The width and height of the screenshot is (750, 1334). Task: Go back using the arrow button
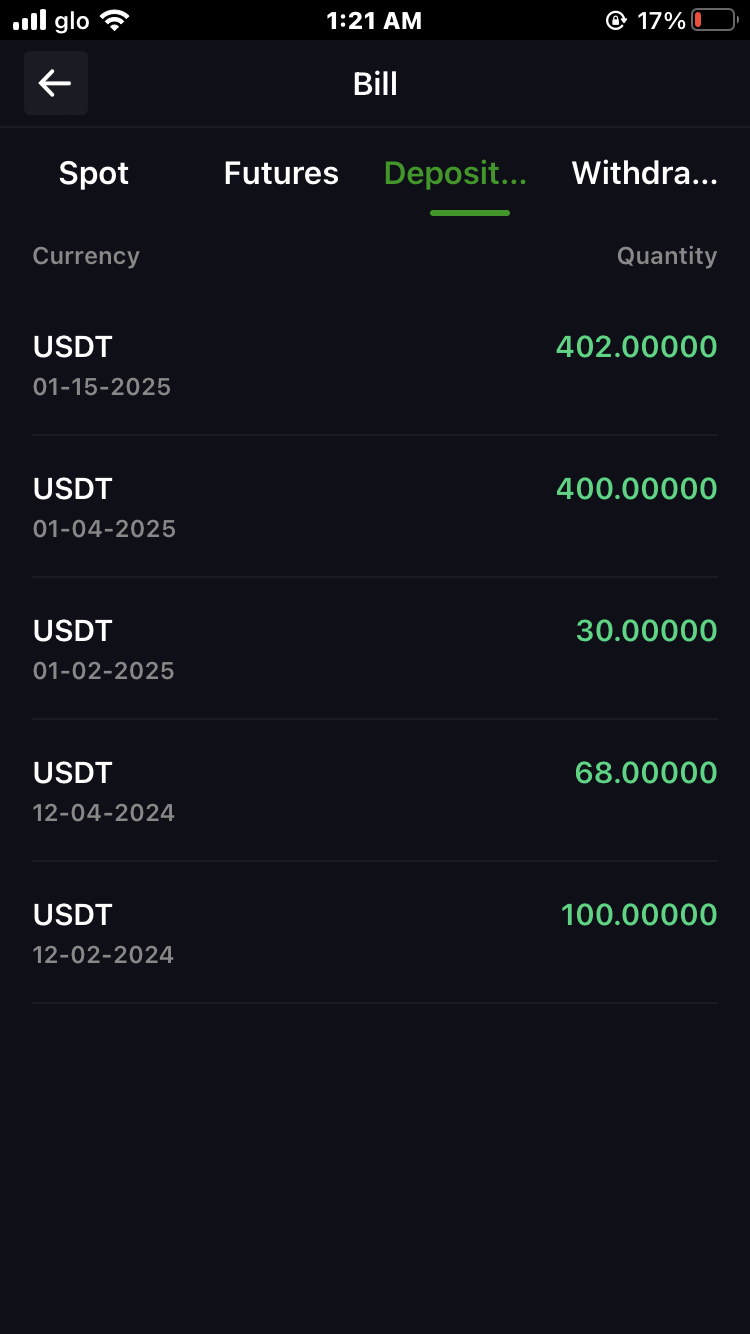(56, 83)
